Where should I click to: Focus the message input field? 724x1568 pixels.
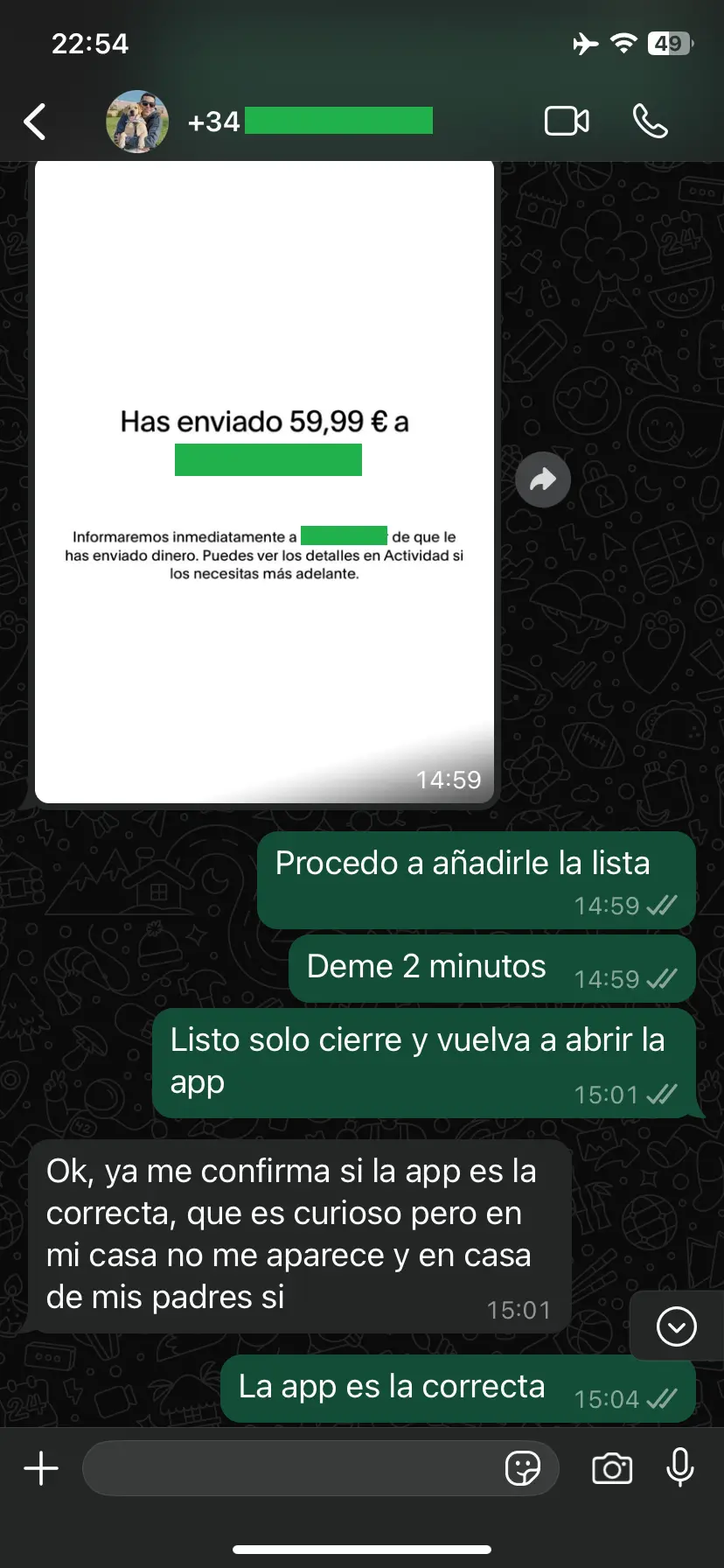(289, 1468)
